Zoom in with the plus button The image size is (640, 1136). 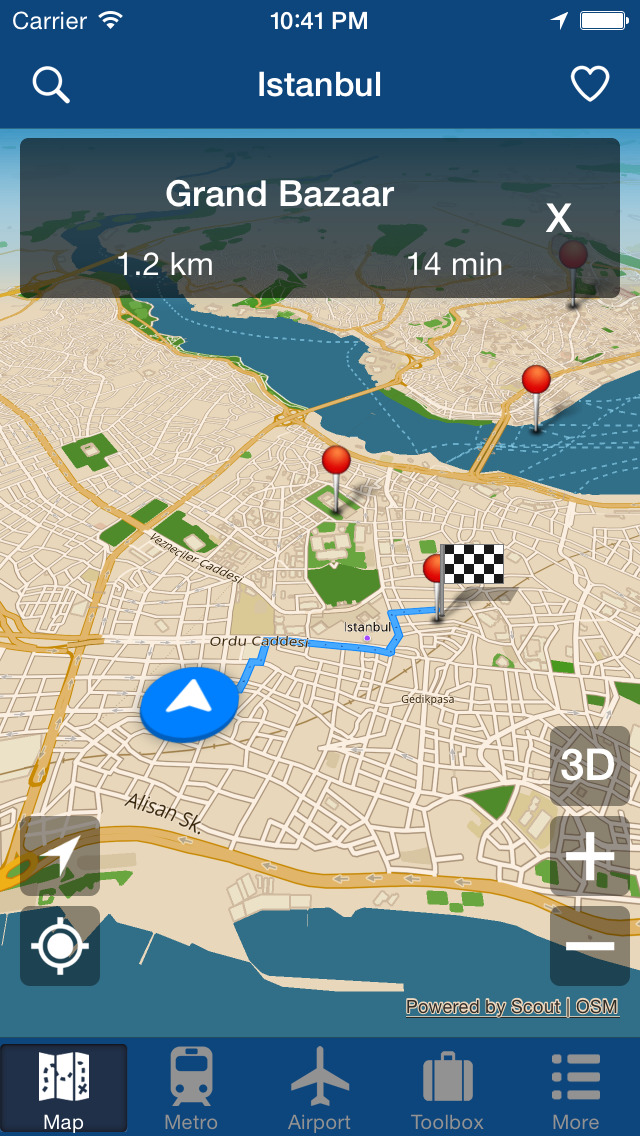click(589, 856)
